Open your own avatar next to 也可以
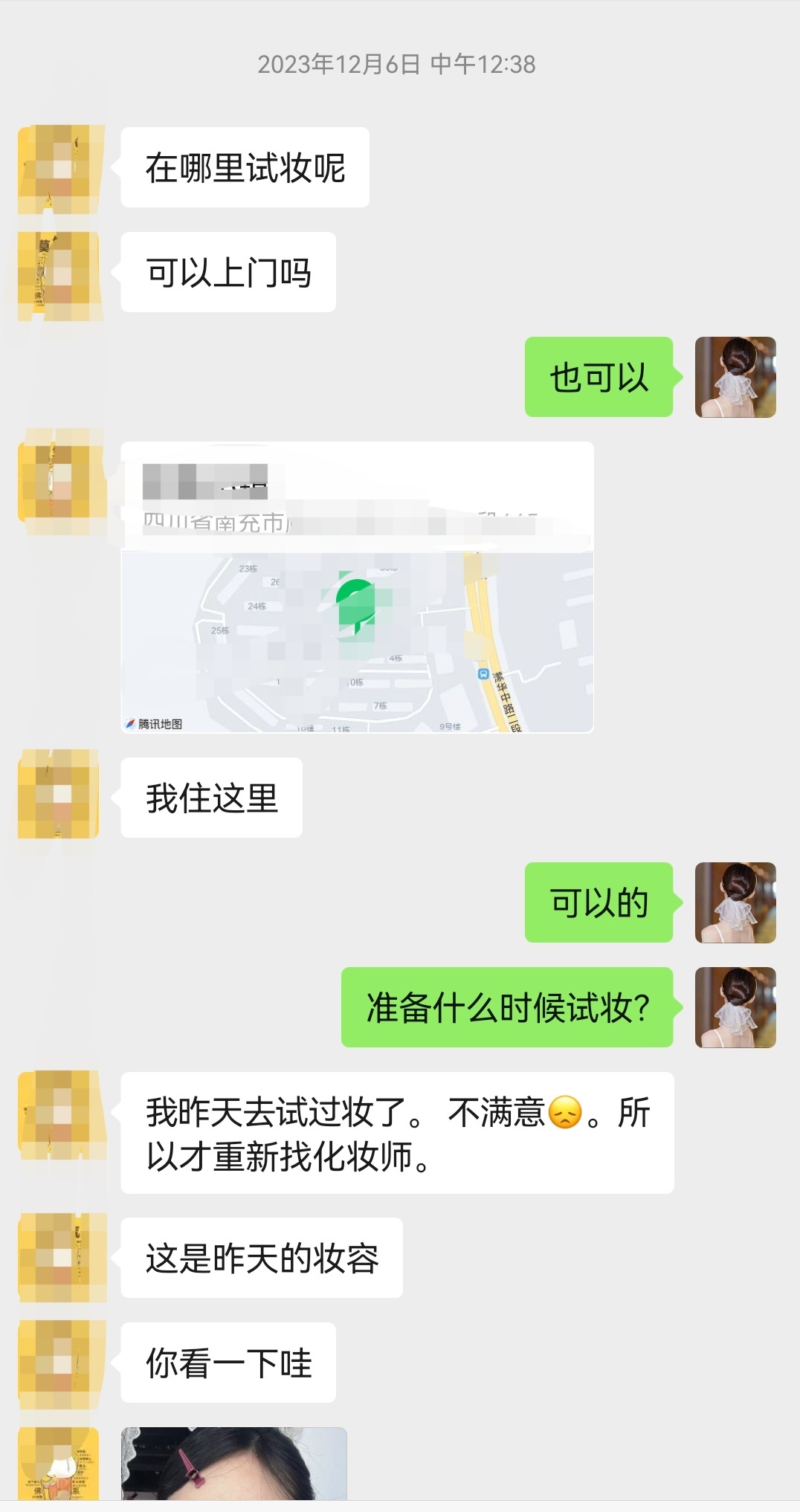The image size is (800, 1512). click(735, 377)
